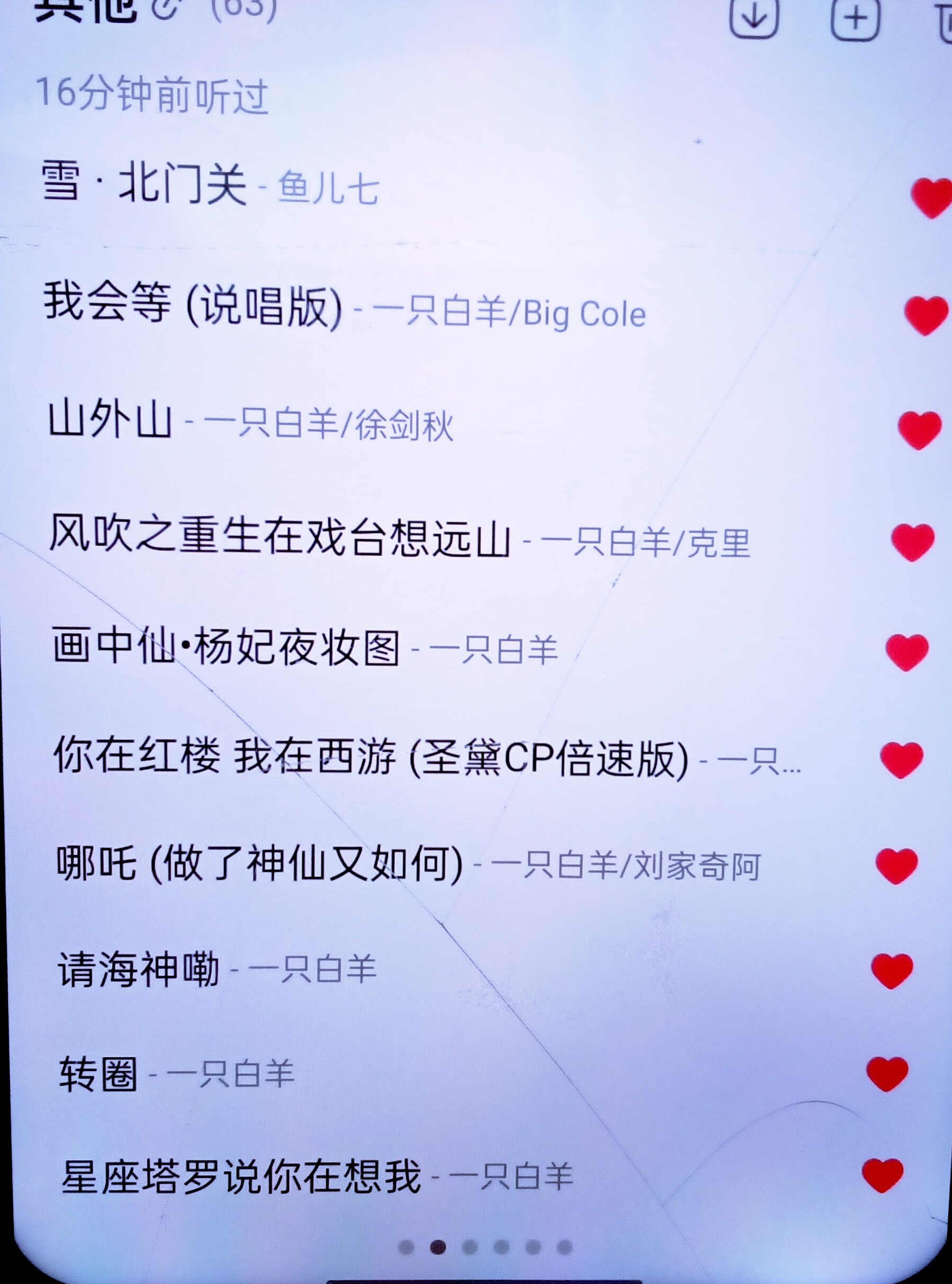Unlike 雪·北门关 via its heart icon
This screenshot has width=952, height=1284.
[x=932, y=197]
